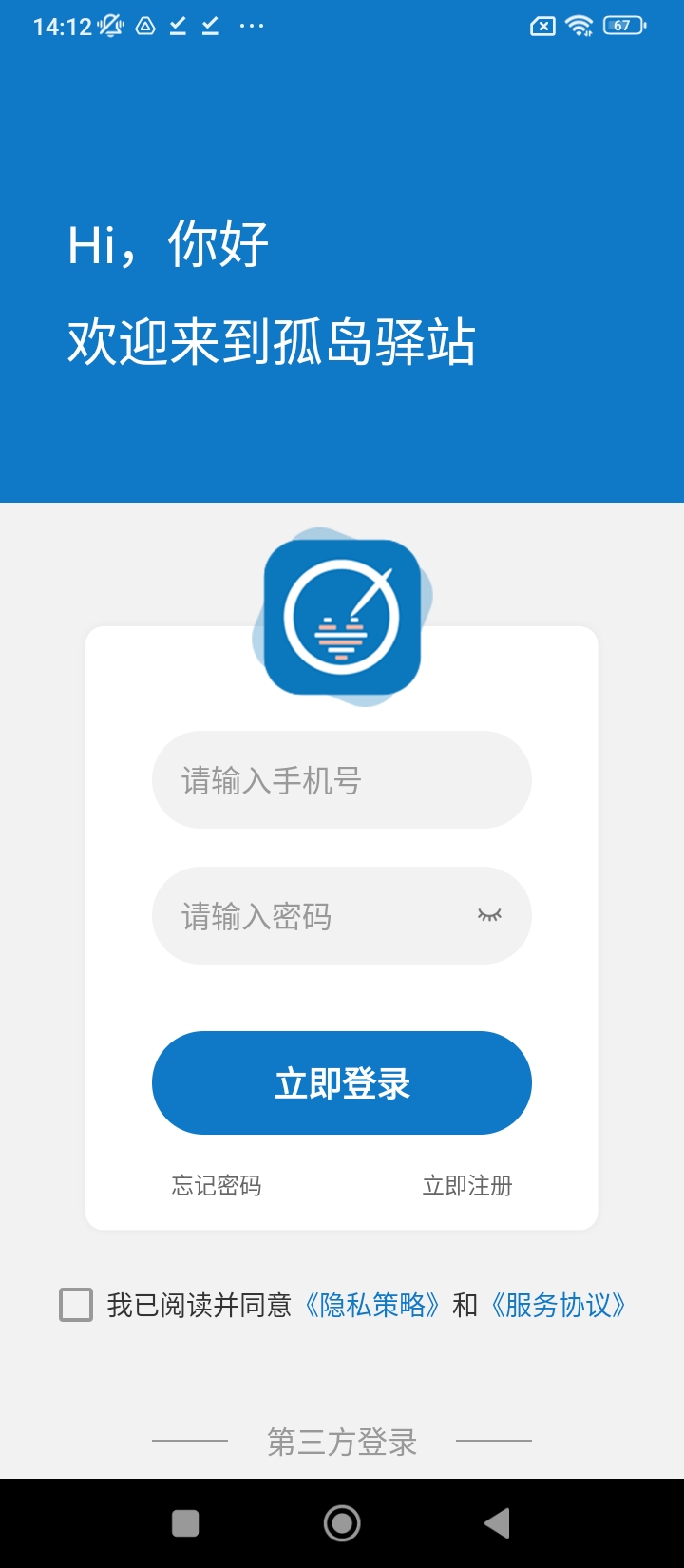684x1568 pixels.
Task: Open the 《隐私策略》 privacy policy link
Action: tap(372, 1305)
